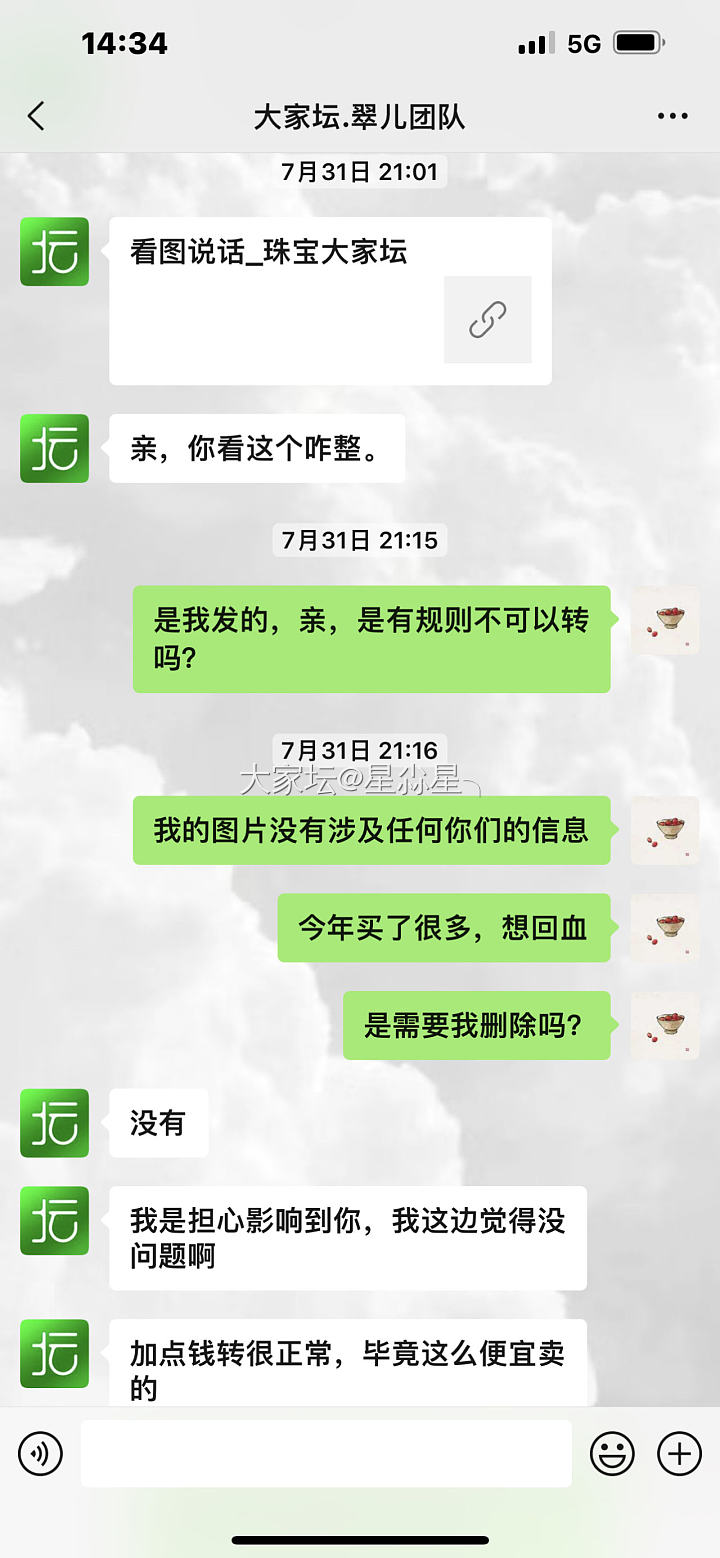Go back to the chat list

pos(36,117)
